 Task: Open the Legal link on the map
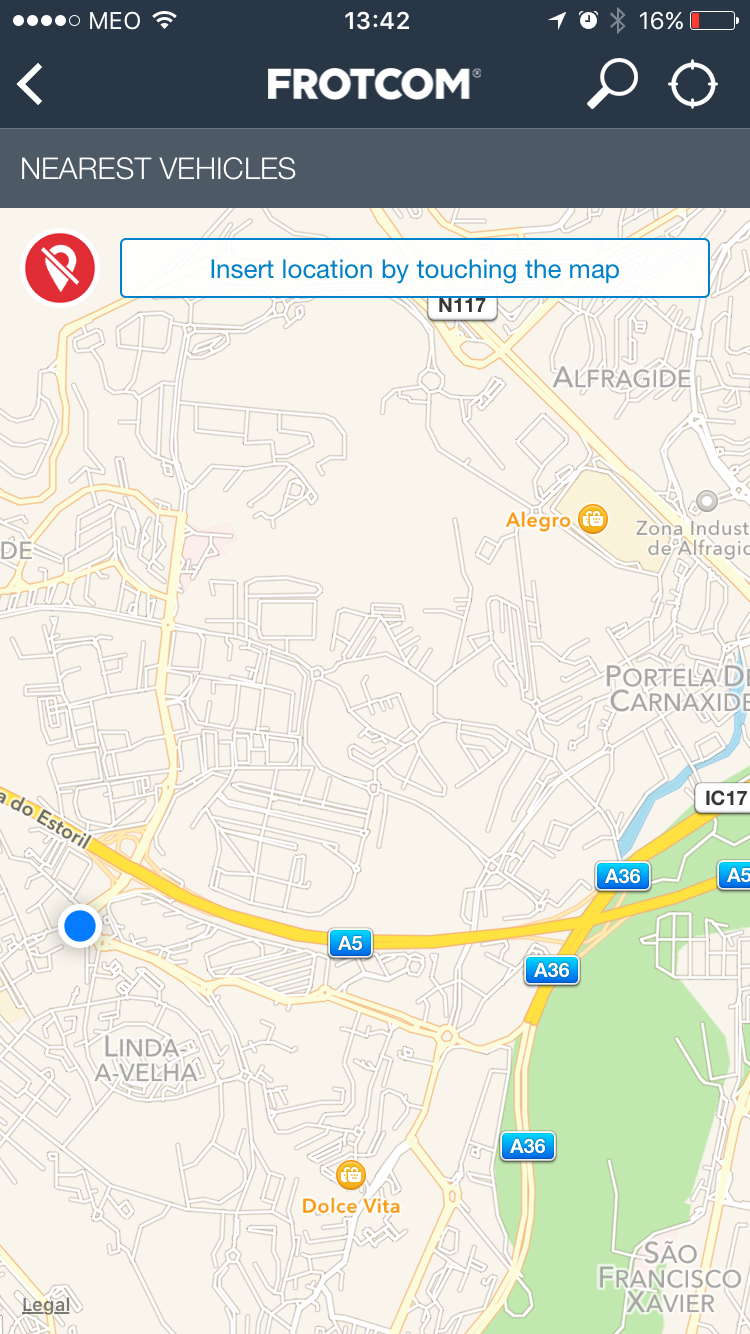[x=46, y=1304]
